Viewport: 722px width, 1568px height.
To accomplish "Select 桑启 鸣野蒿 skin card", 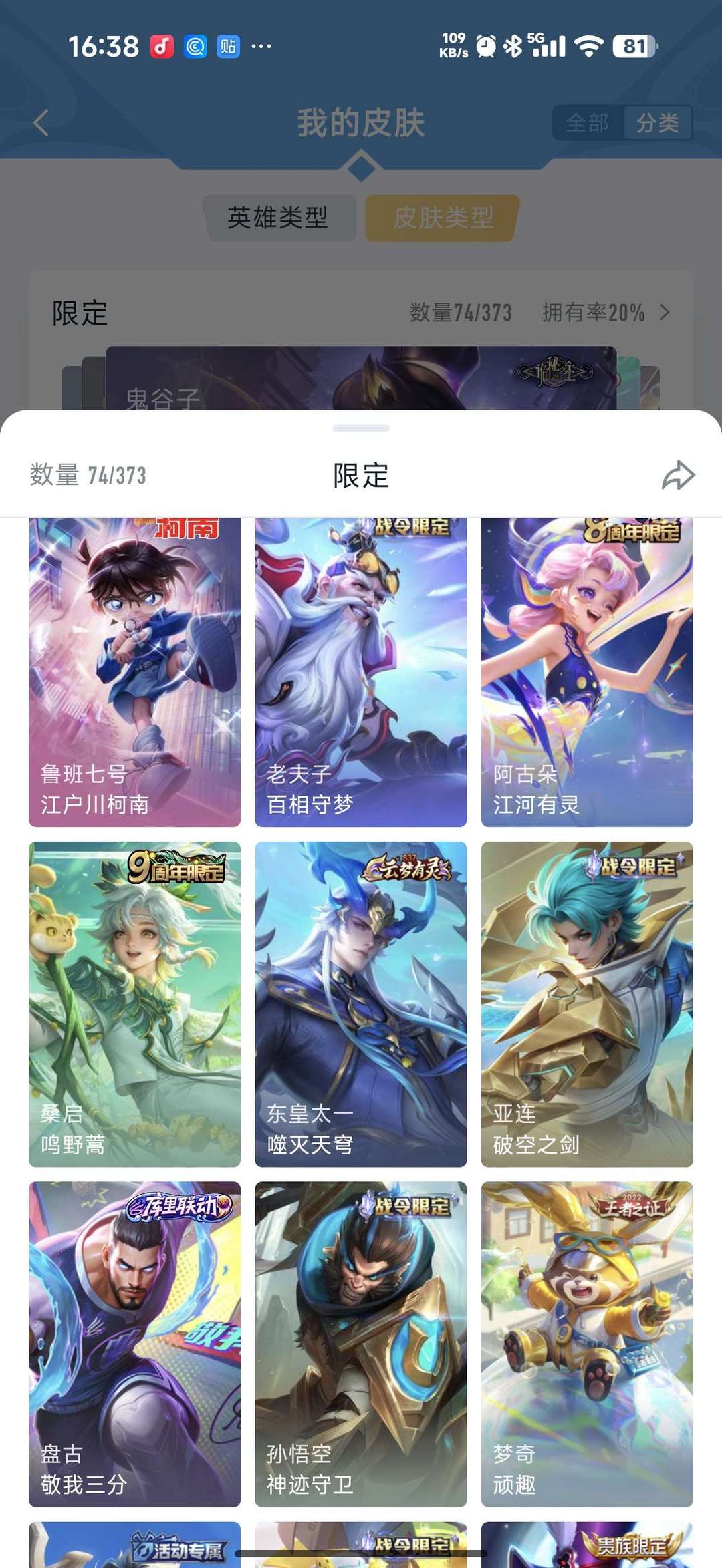I will (134, 1003).
